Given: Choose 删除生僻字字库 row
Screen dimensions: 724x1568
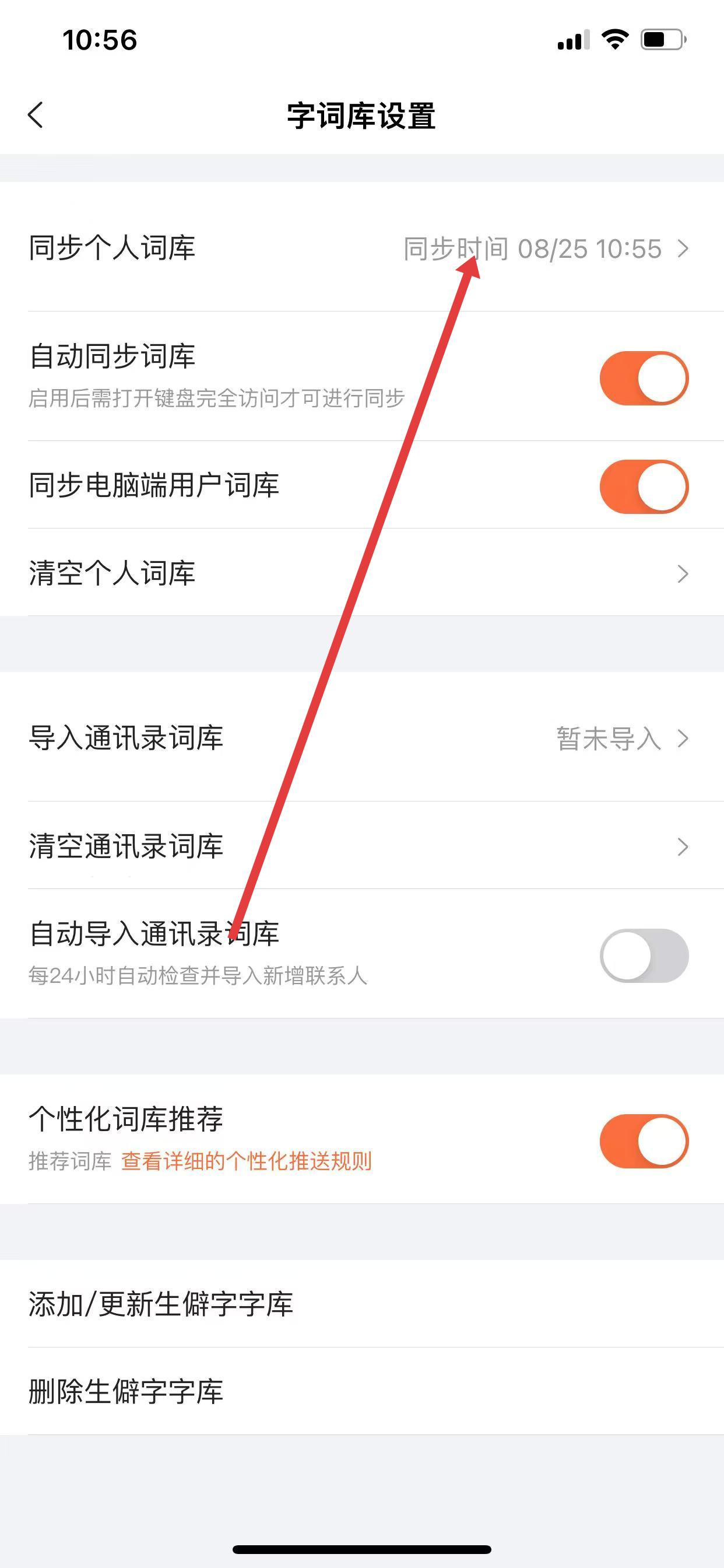Looking at the screenshot, I should pyautogui.click(x=361, y=1391).
